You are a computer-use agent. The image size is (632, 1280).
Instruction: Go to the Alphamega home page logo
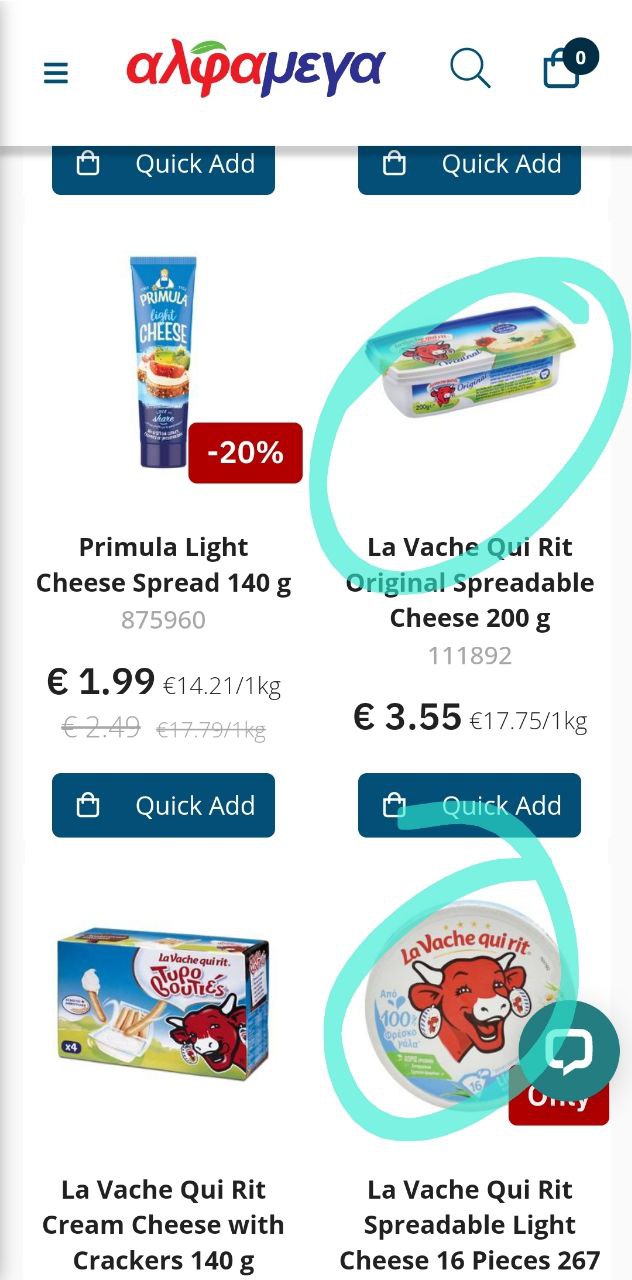click(255, 68)
